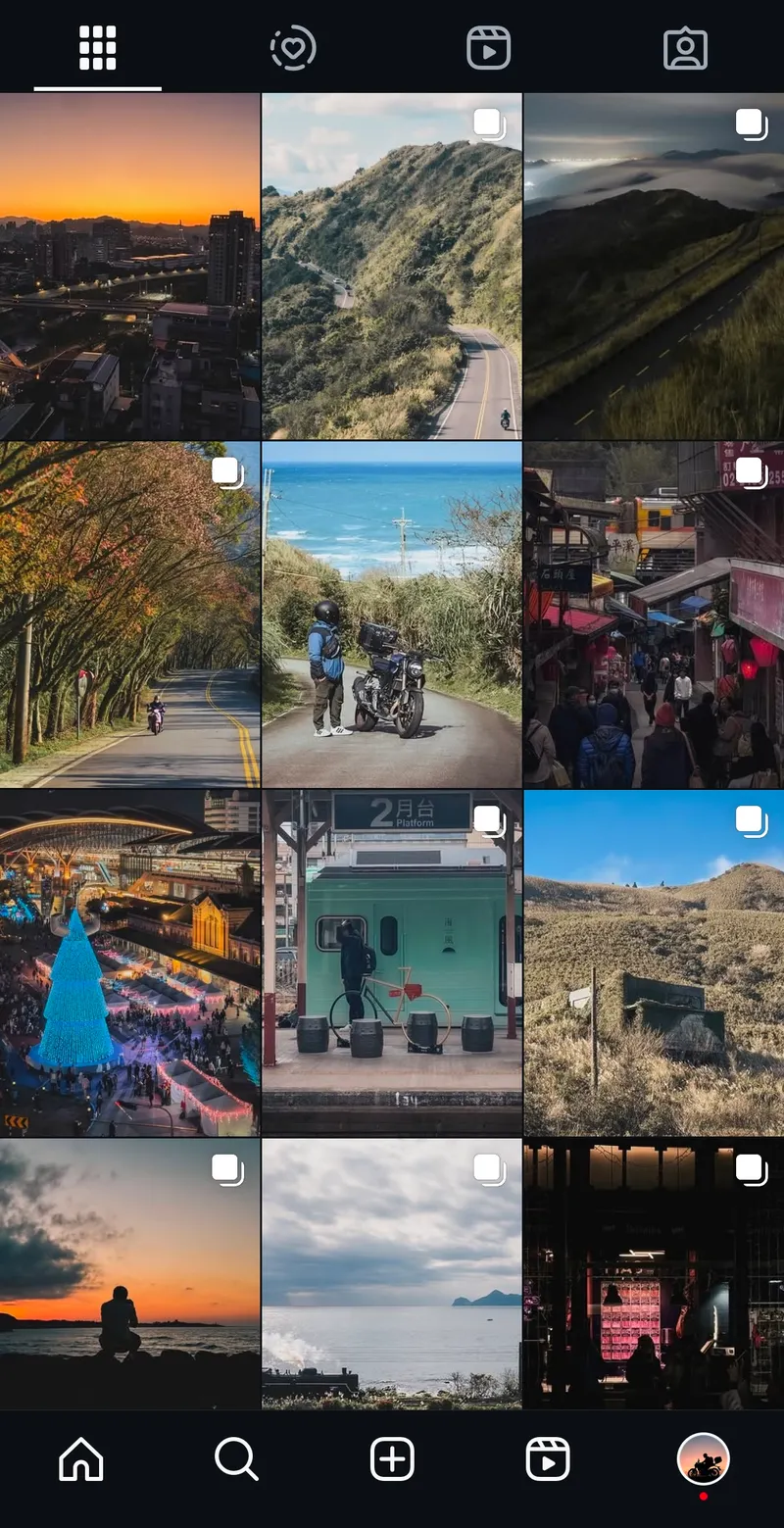Open the cloudy dark mountain road post
This screenshot has width=784, height=1528.
click(654, 266)
